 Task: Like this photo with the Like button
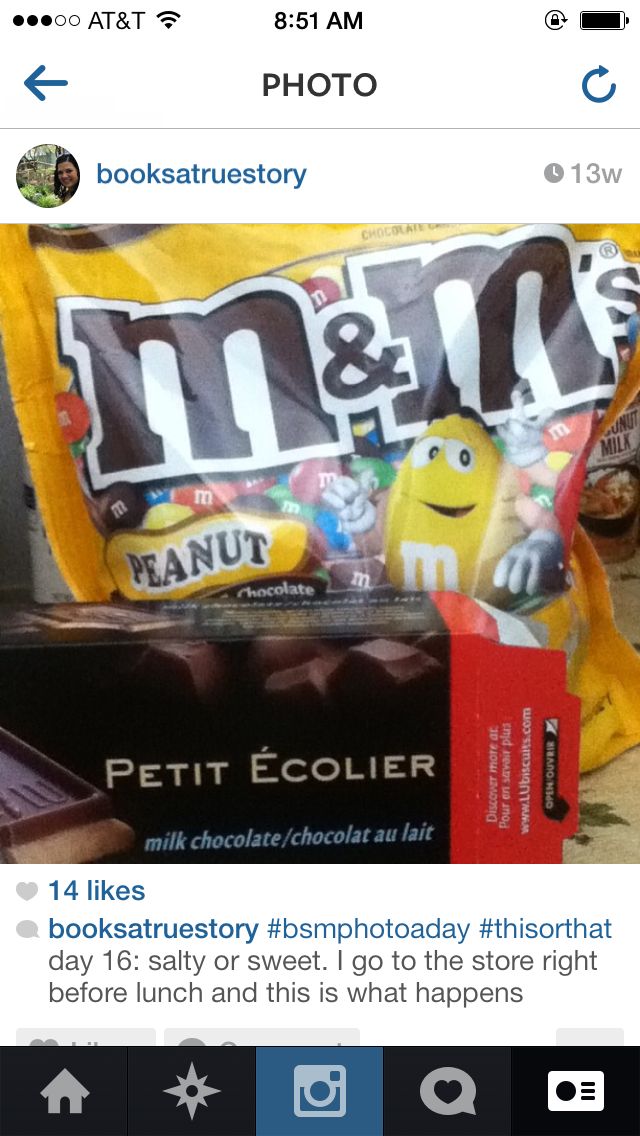coord(86,1038)
